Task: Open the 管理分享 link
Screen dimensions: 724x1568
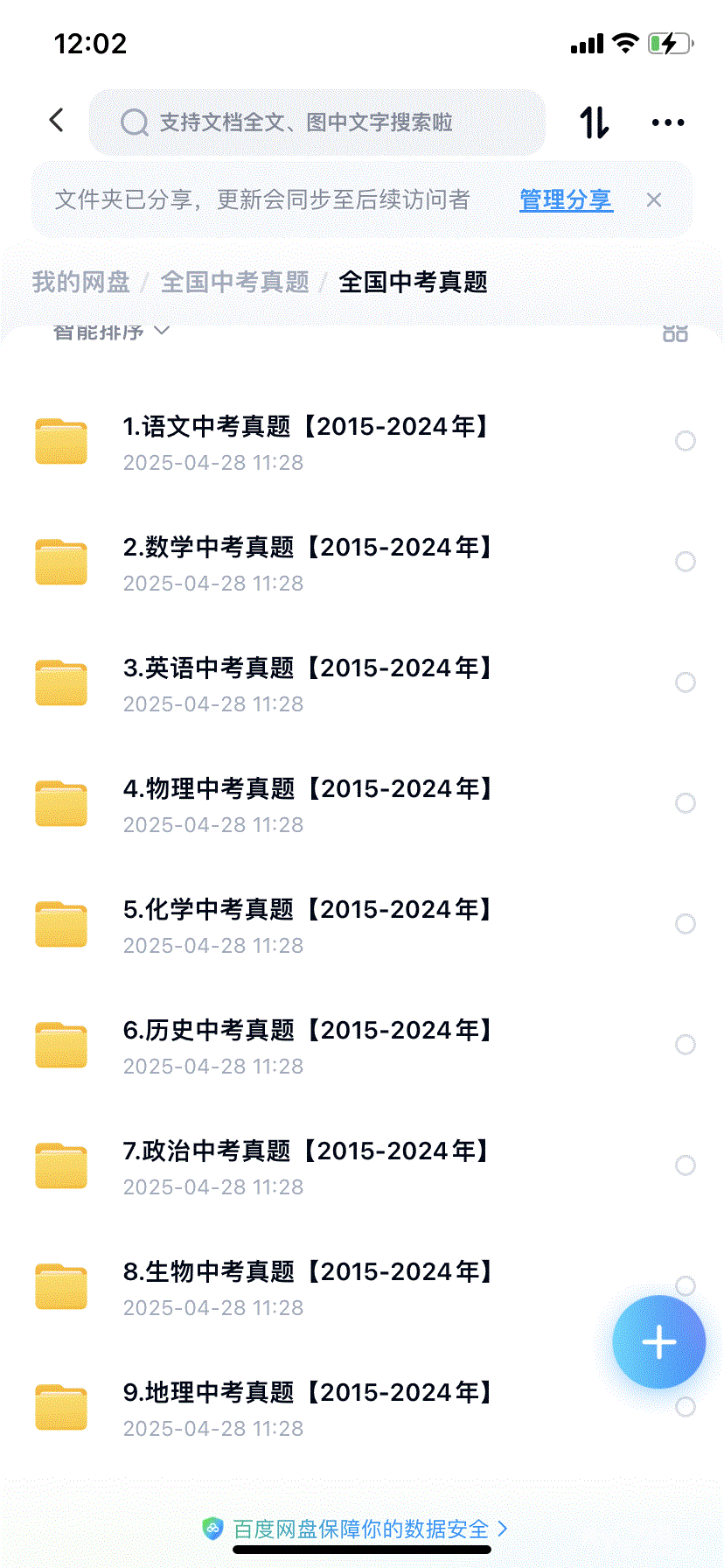Action: click(566, 200)
